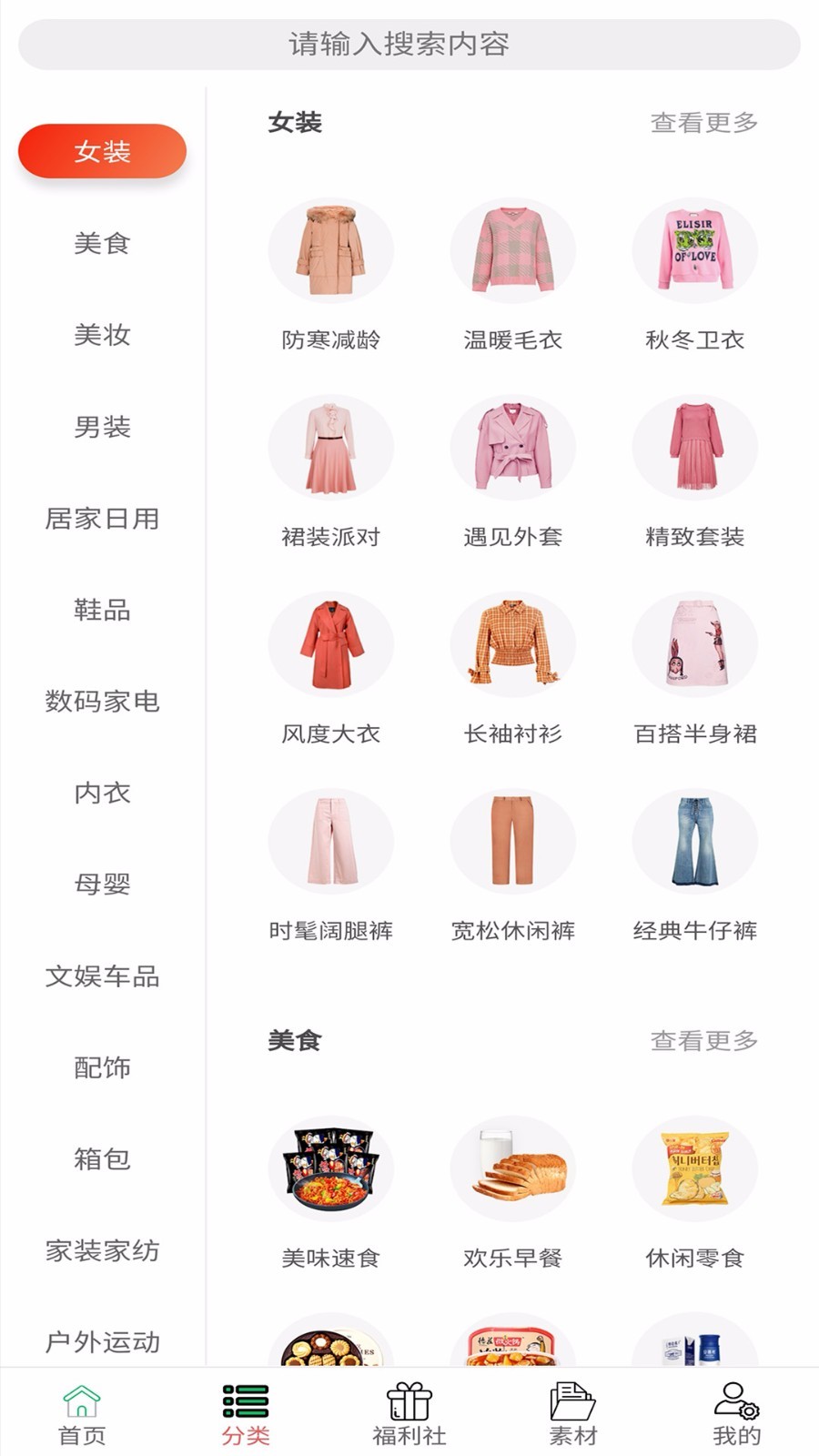Select the 女装 category in the sidebar

(x=101, y=151)
